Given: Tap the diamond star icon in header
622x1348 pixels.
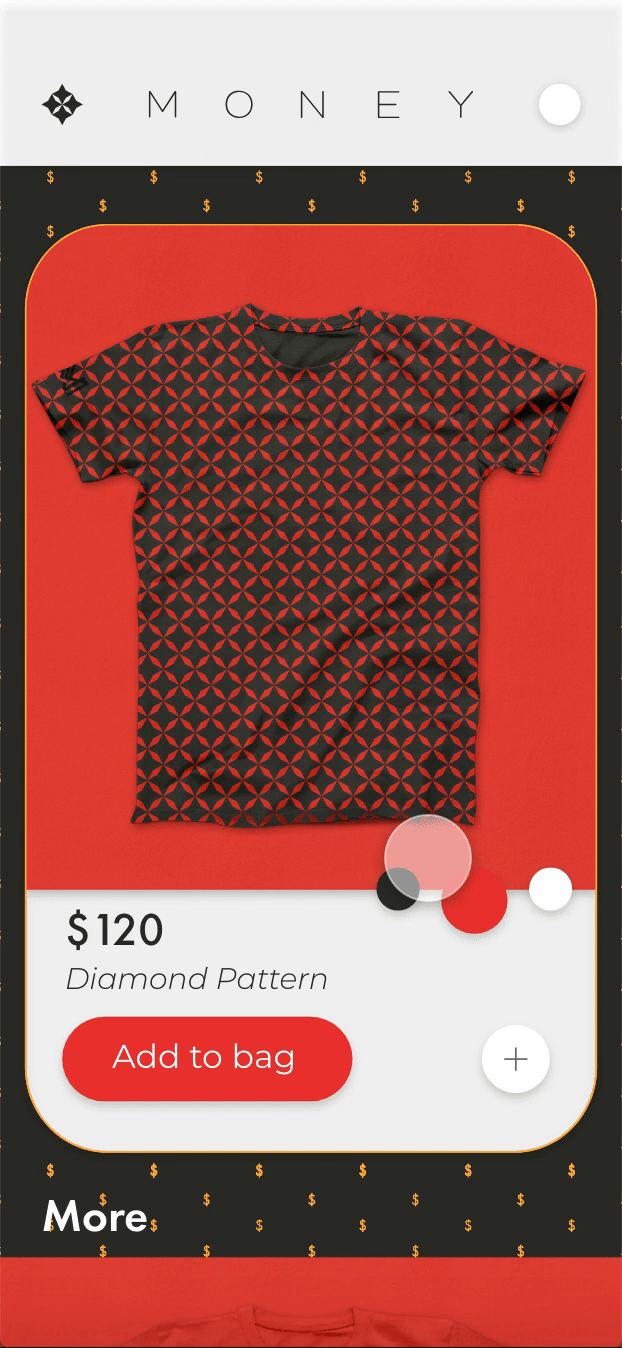Looking at the screenshot, I should pos(62,105).
